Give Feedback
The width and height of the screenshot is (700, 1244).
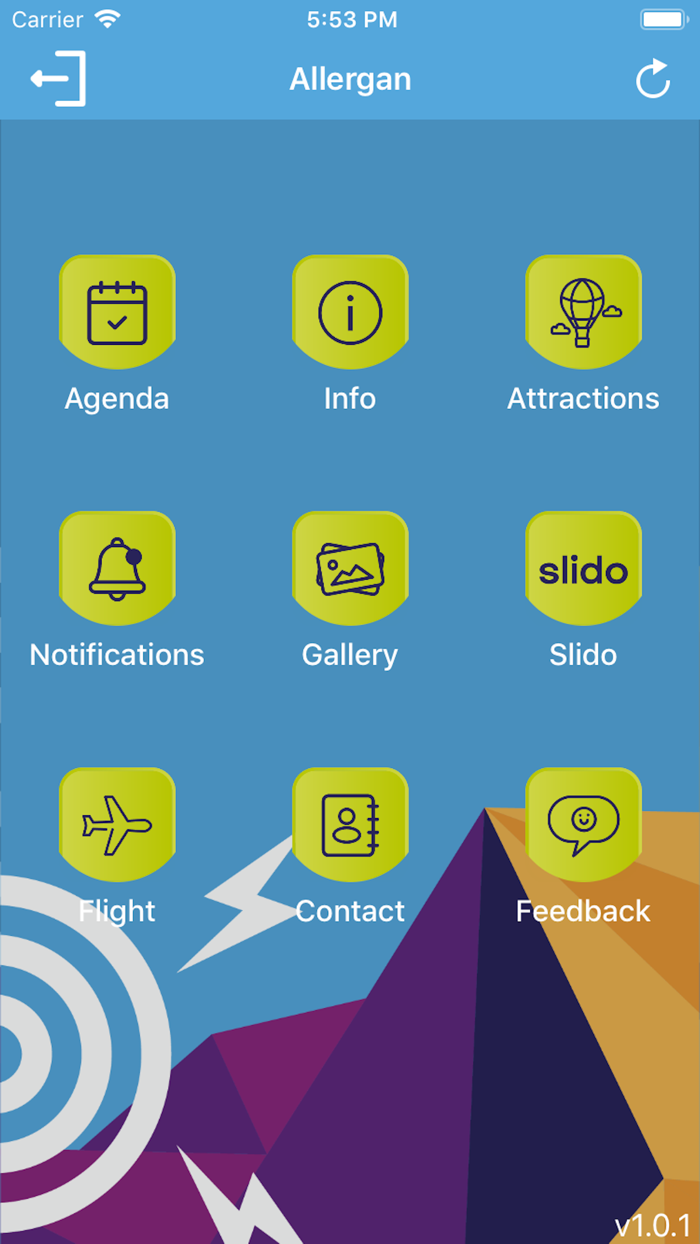pyautogui.click(x=583, y=825)
